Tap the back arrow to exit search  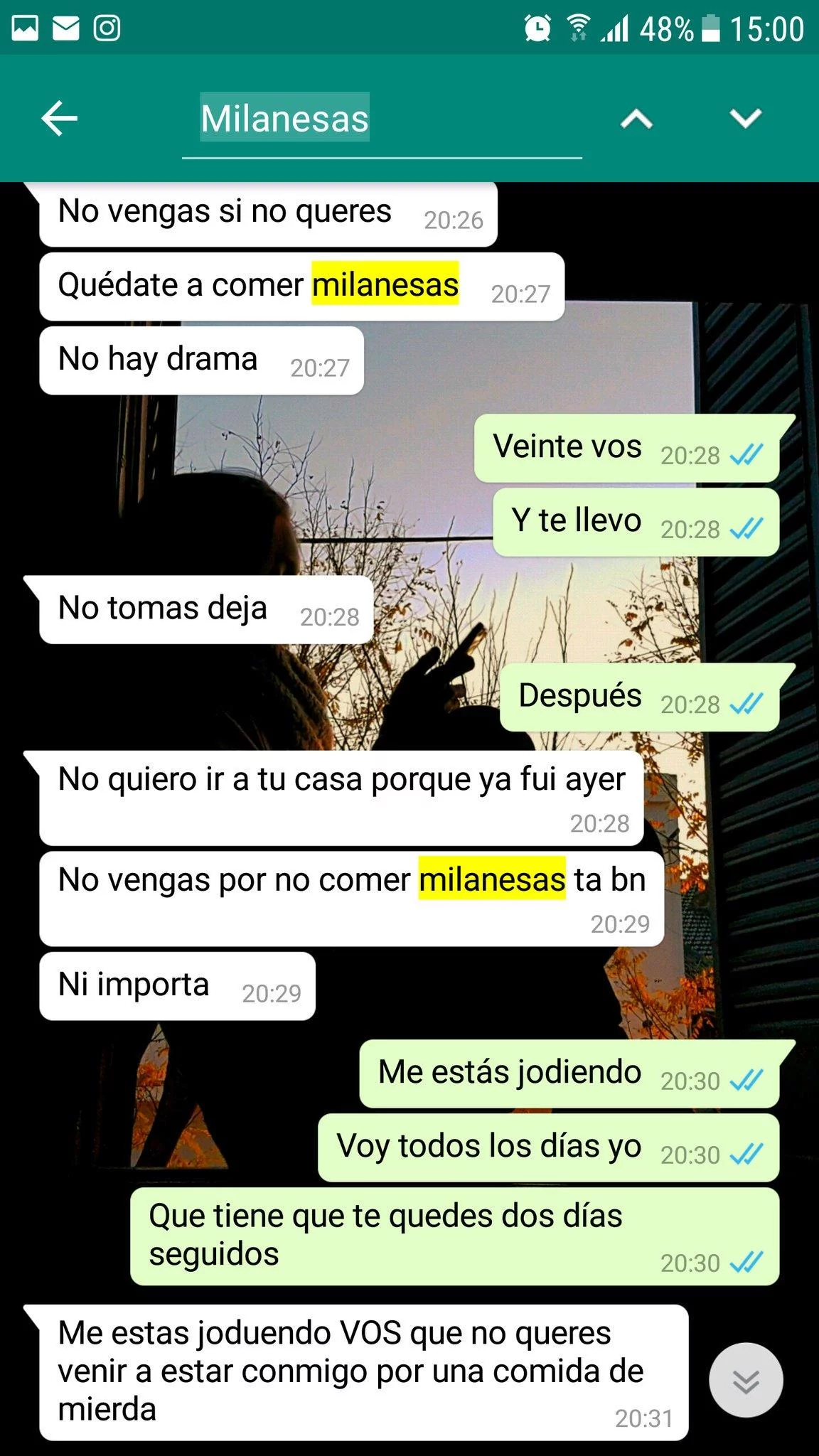(60, 118)
